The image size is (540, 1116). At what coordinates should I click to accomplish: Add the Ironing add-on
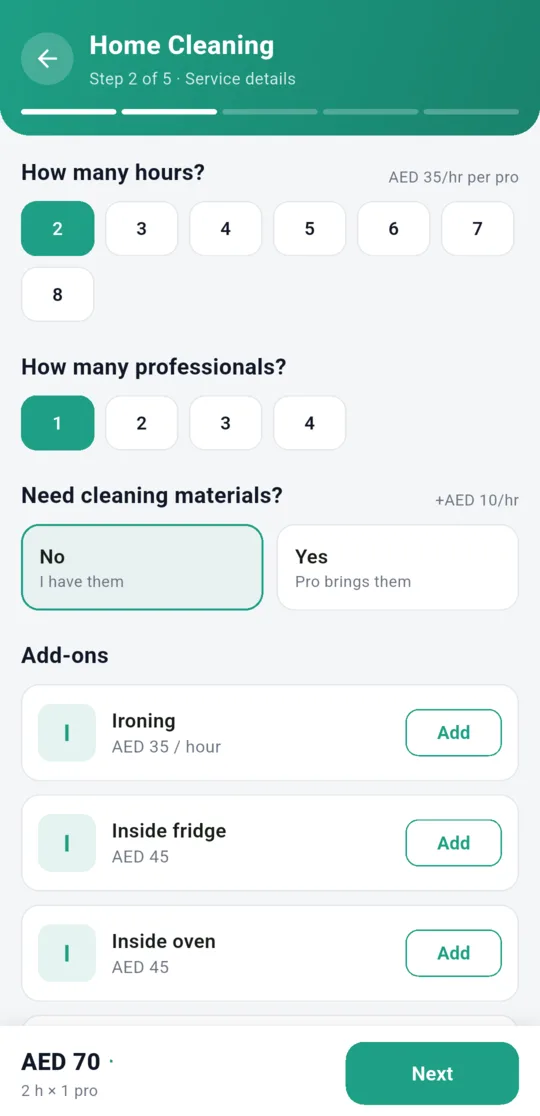pyautogui.click(x=454, y=732)
